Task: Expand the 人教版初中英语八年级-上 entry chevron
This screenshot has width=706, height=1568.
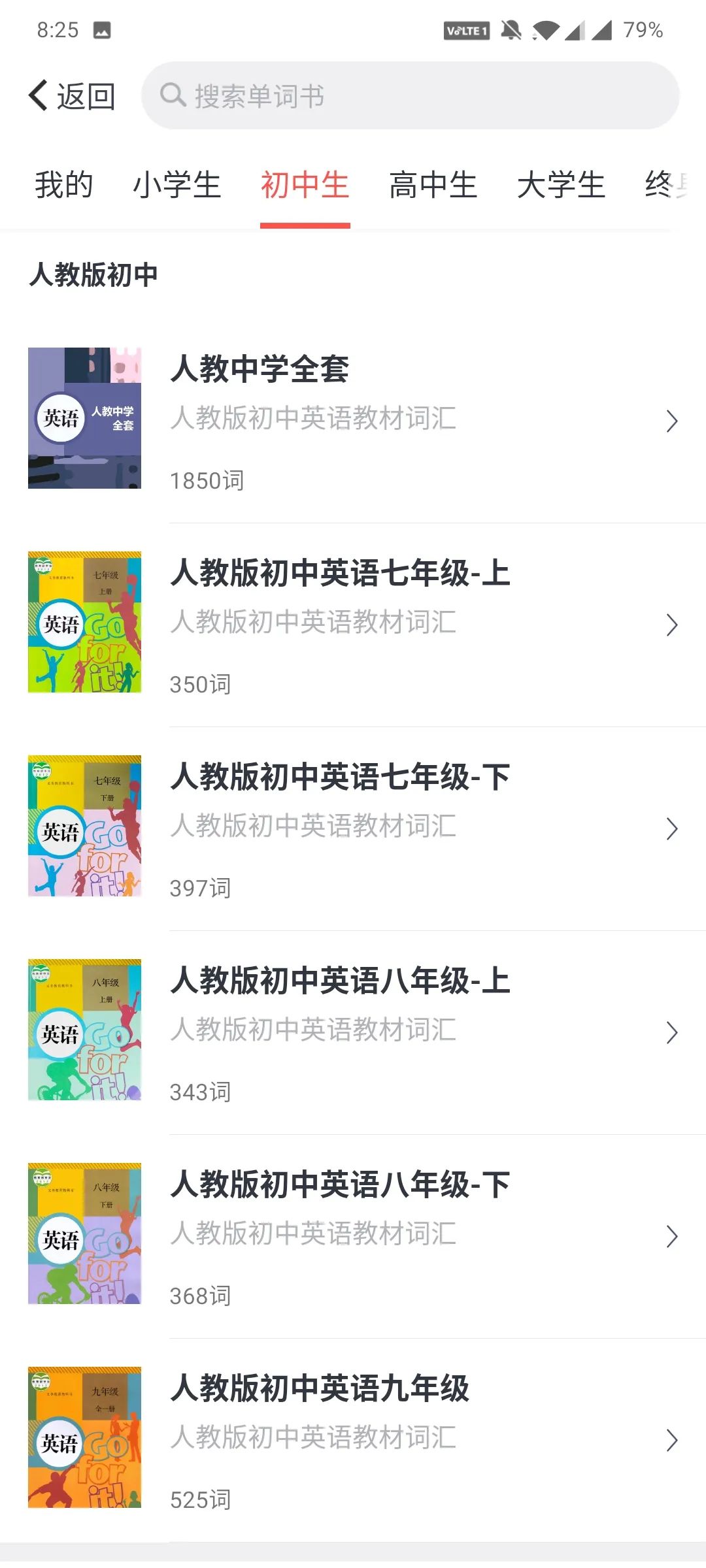Action: [672, 1032]
